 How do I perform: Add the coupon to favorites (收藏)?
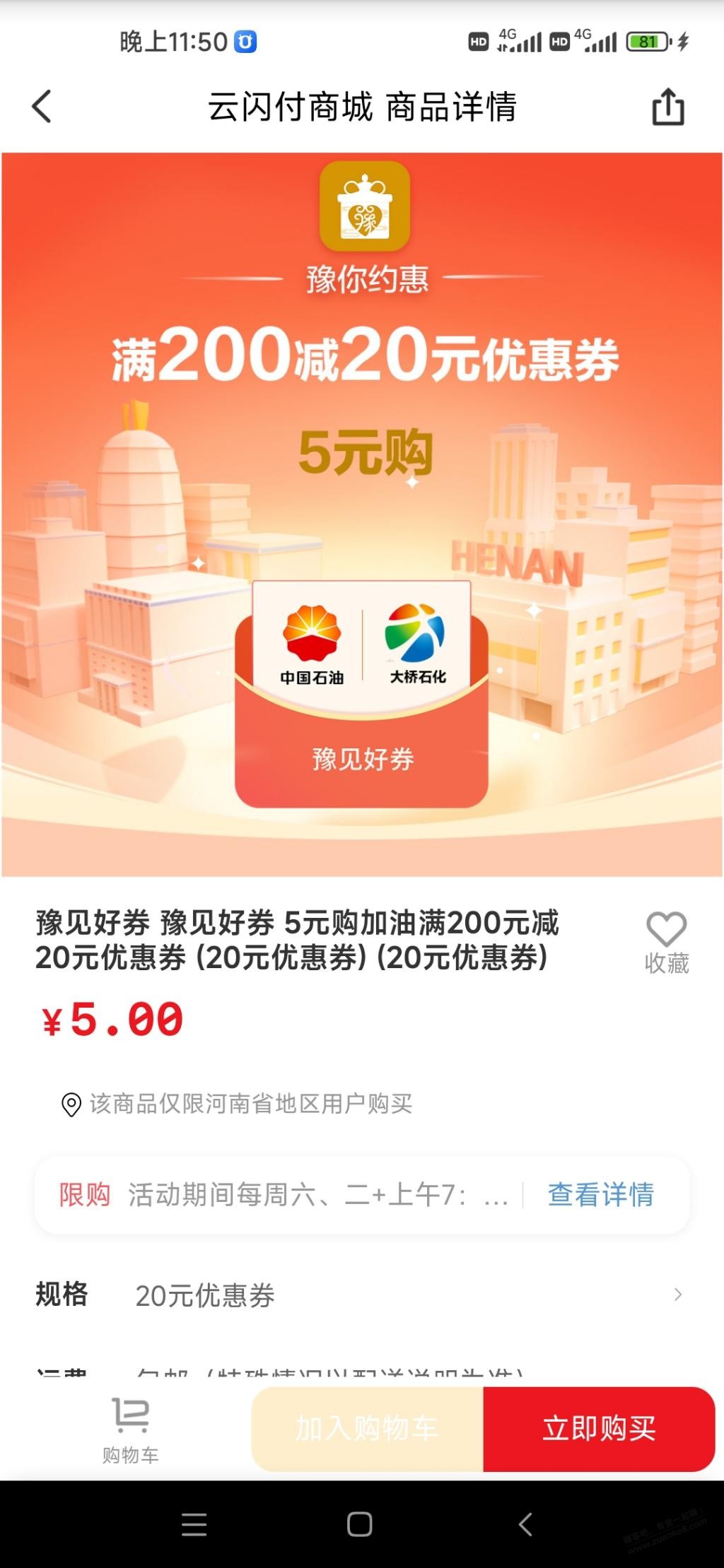(x=667, y=942)
